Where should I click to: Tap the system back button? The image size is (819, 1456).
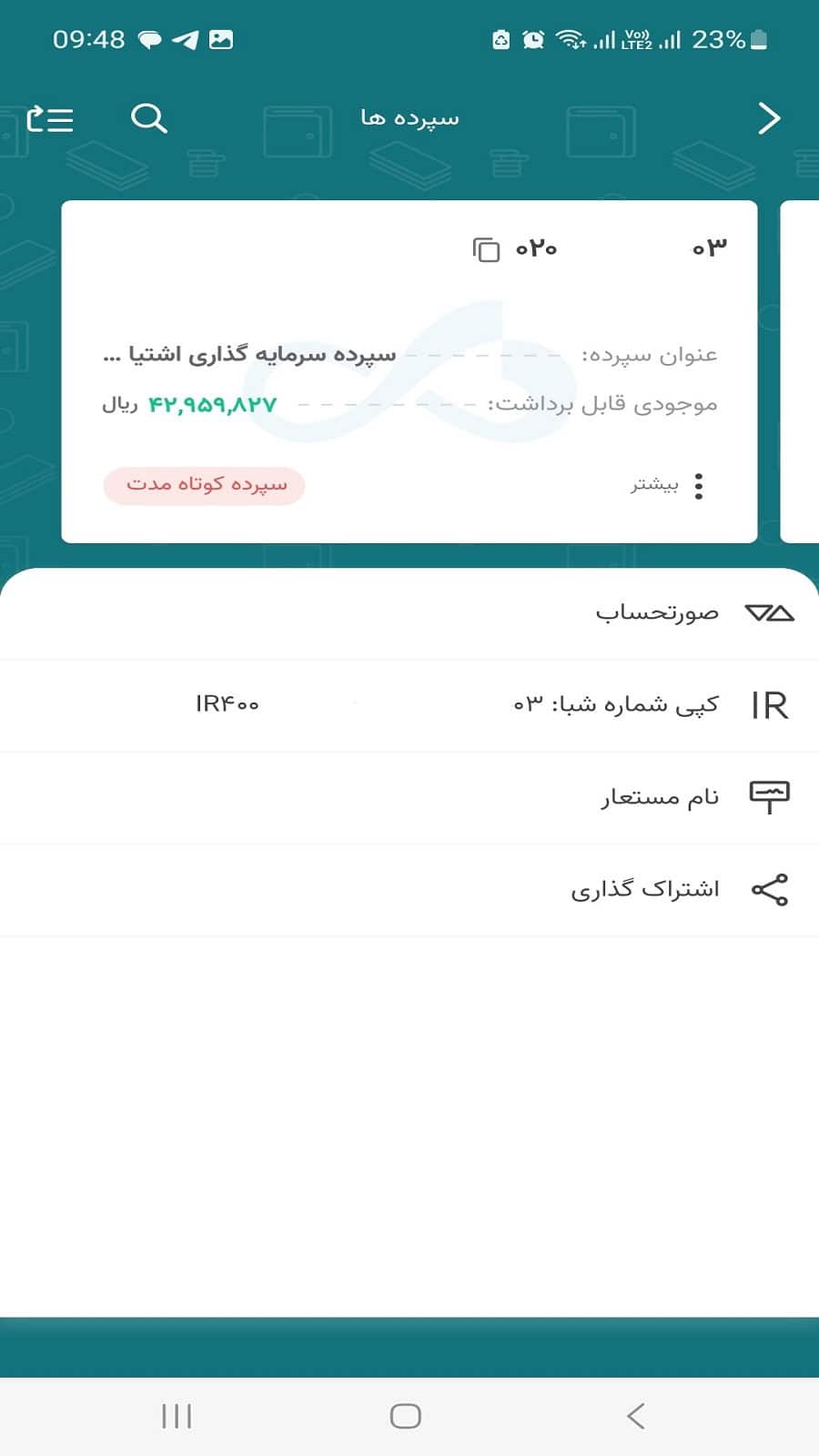(x=636, y=1416)
